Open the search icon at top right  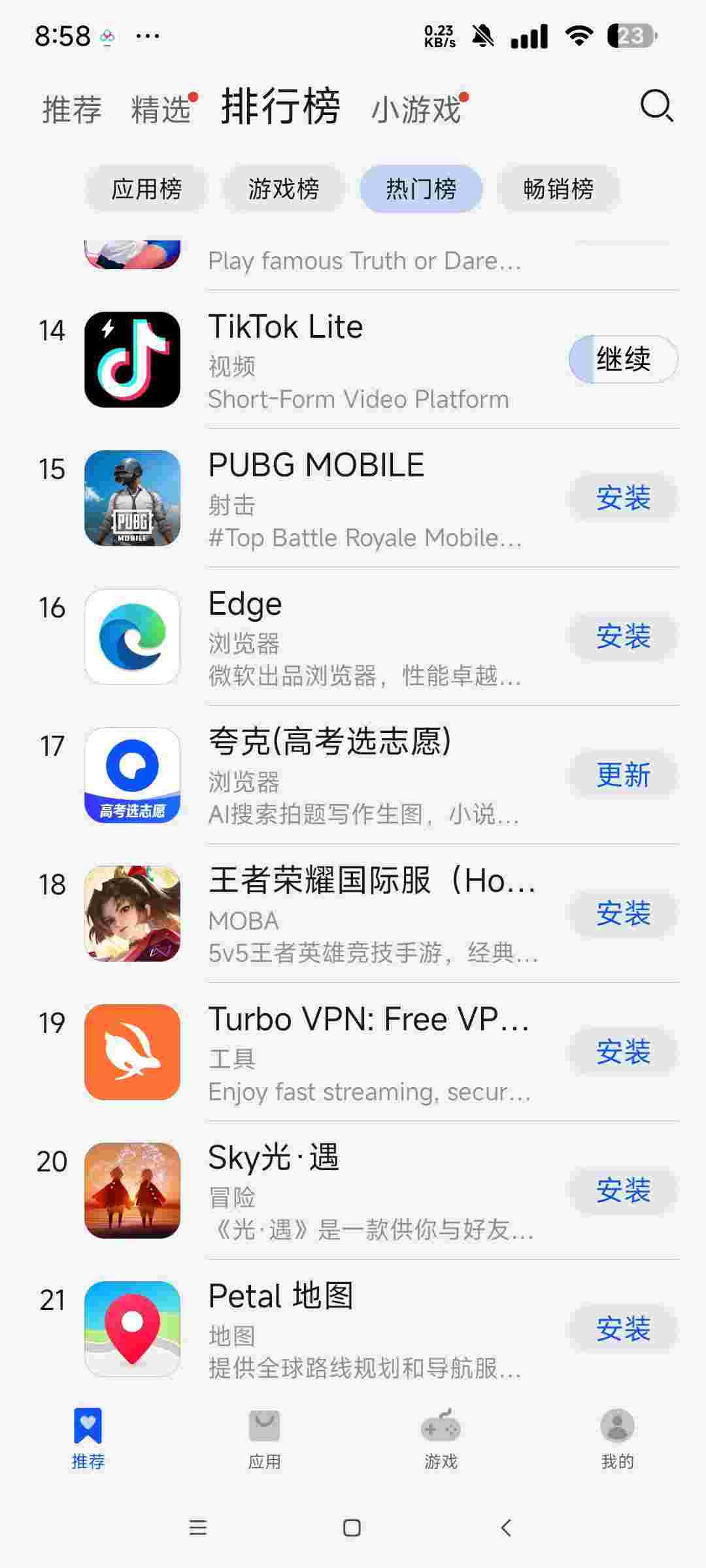click(656, 106)
